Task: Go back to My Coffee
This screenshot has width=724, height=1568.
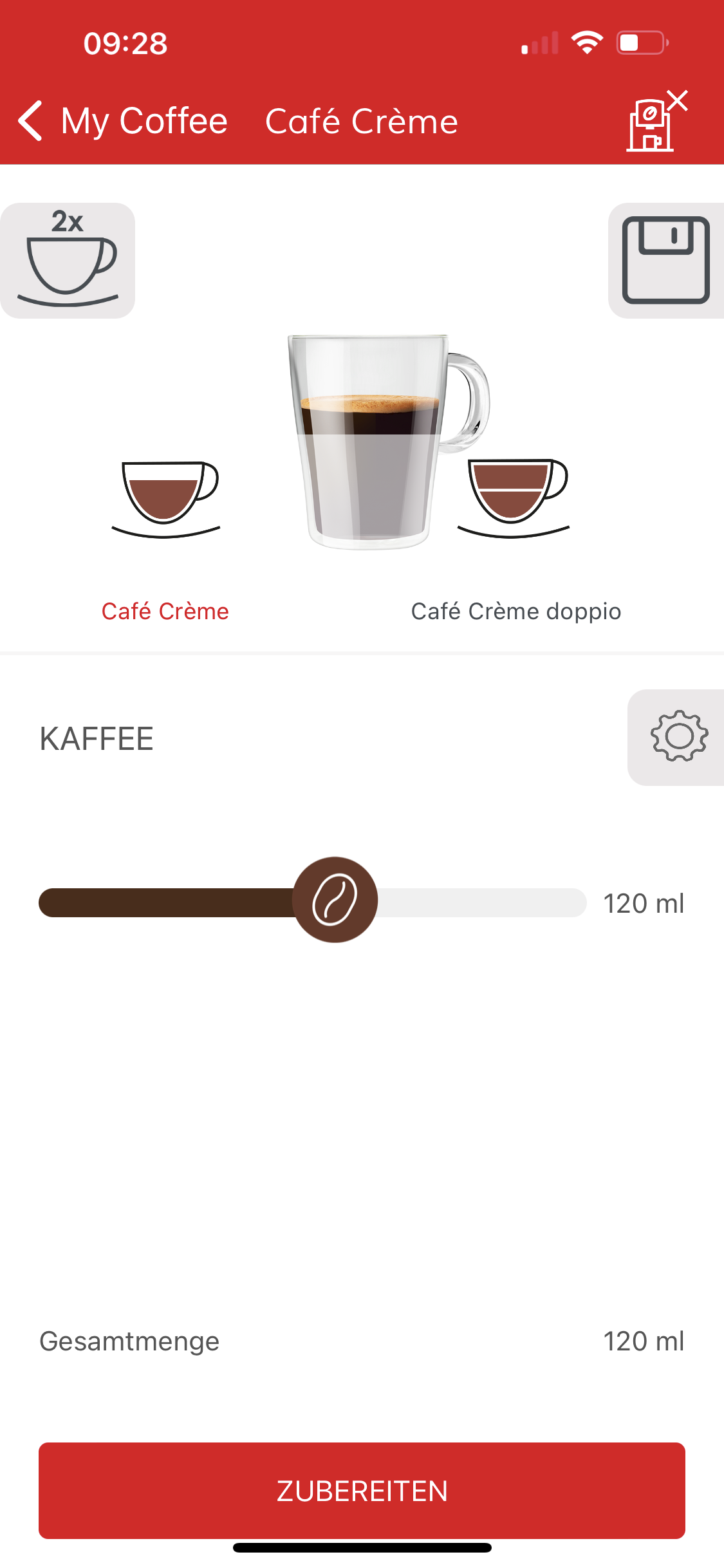Action: pos(123,121)
